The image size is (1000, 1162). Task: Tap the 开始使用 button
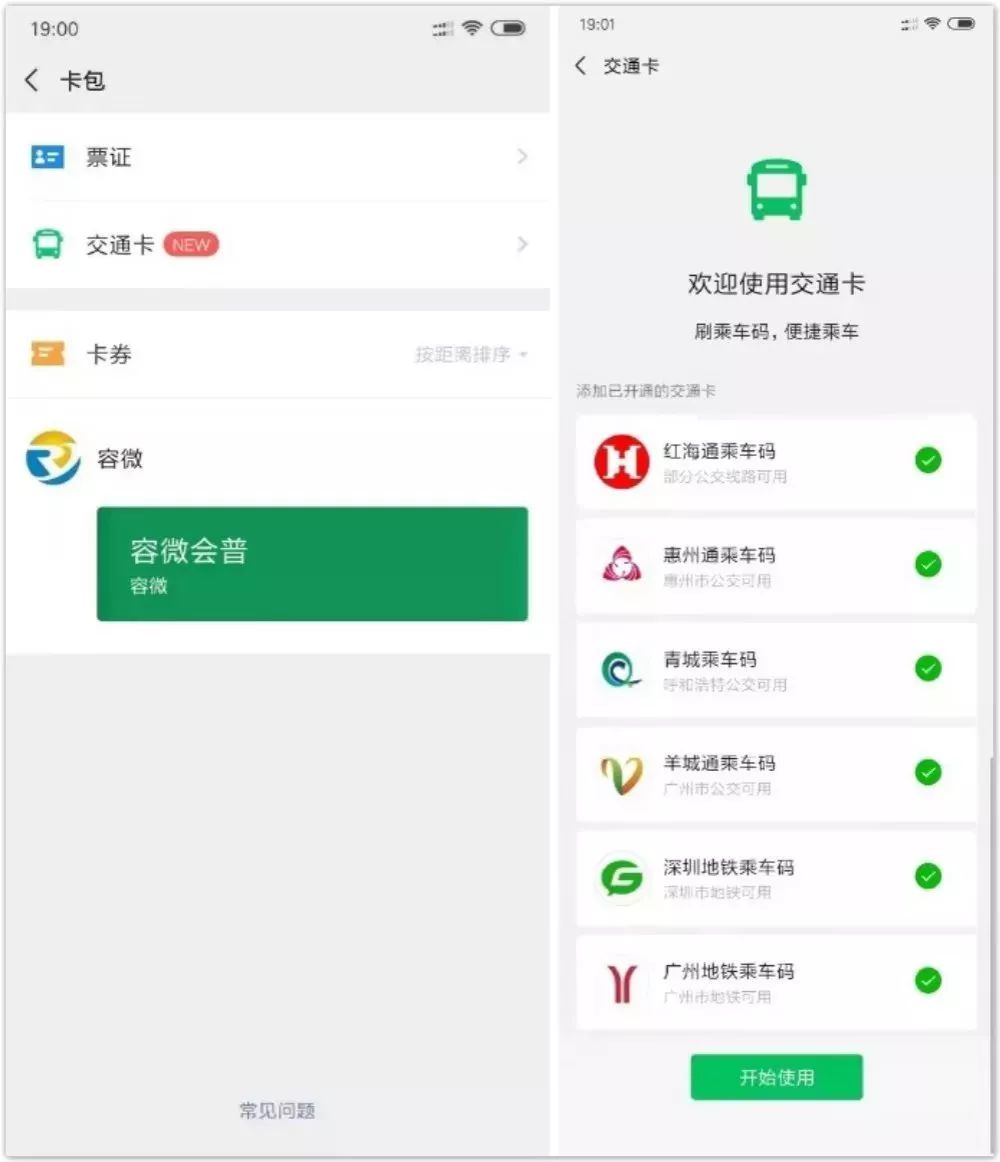tap(776, 1077)
